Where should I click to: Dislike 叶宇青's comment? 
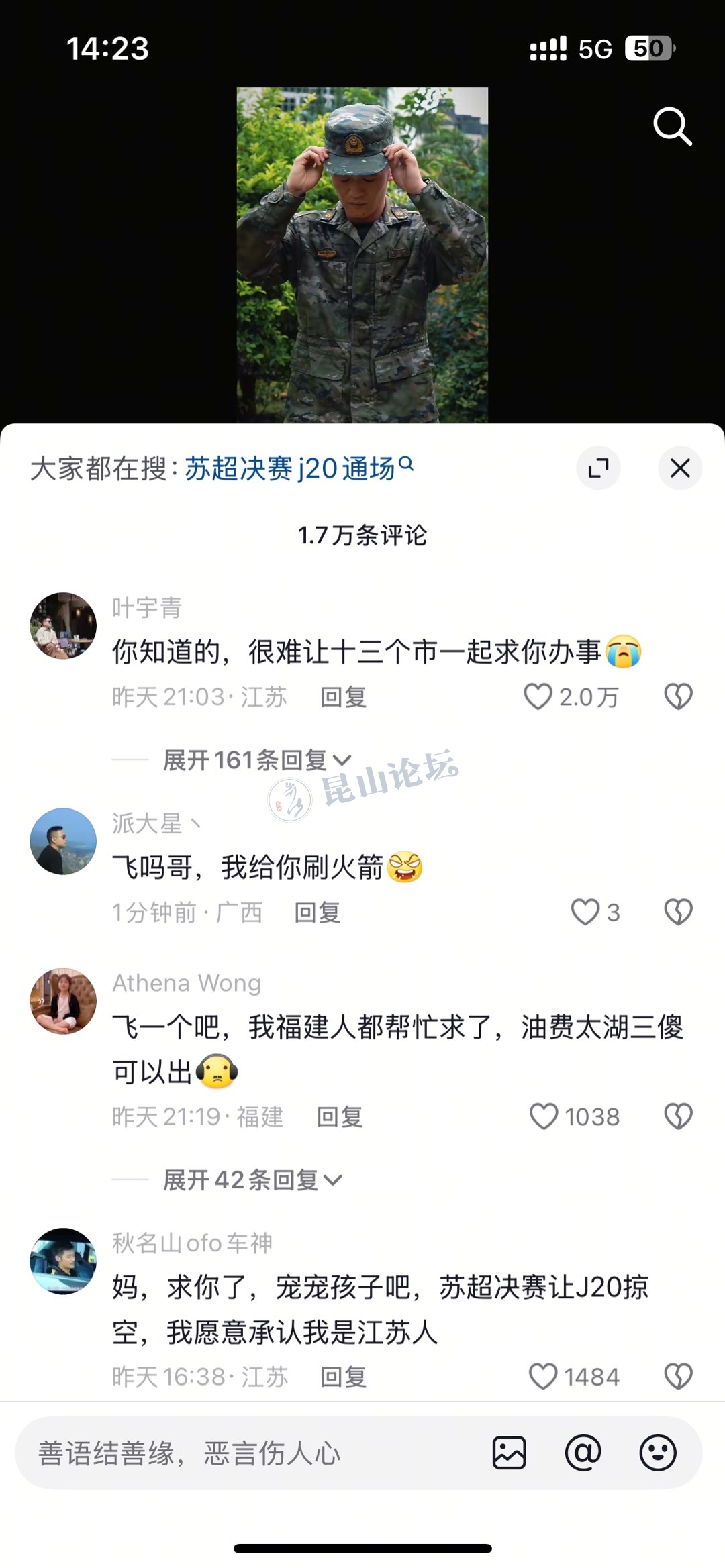click(x=678, y=696)
